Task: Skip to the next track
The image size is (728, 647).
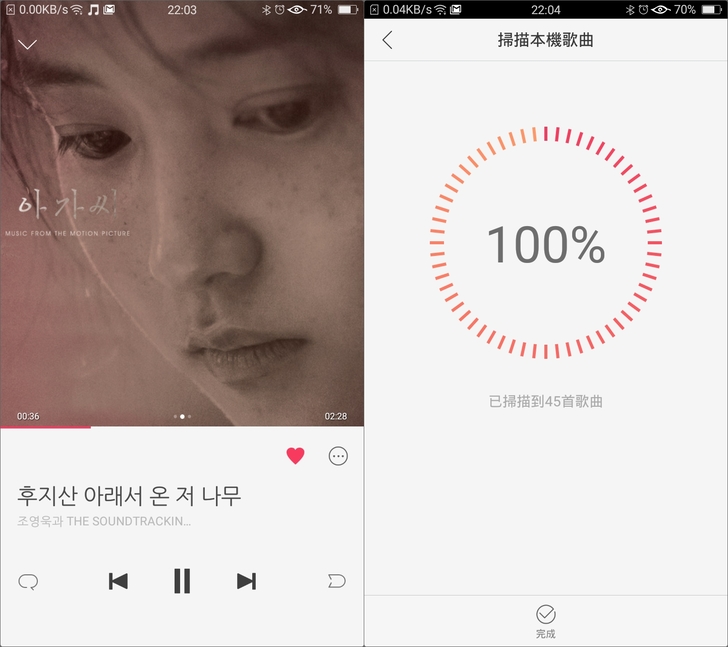Action: tap(246, 581)
